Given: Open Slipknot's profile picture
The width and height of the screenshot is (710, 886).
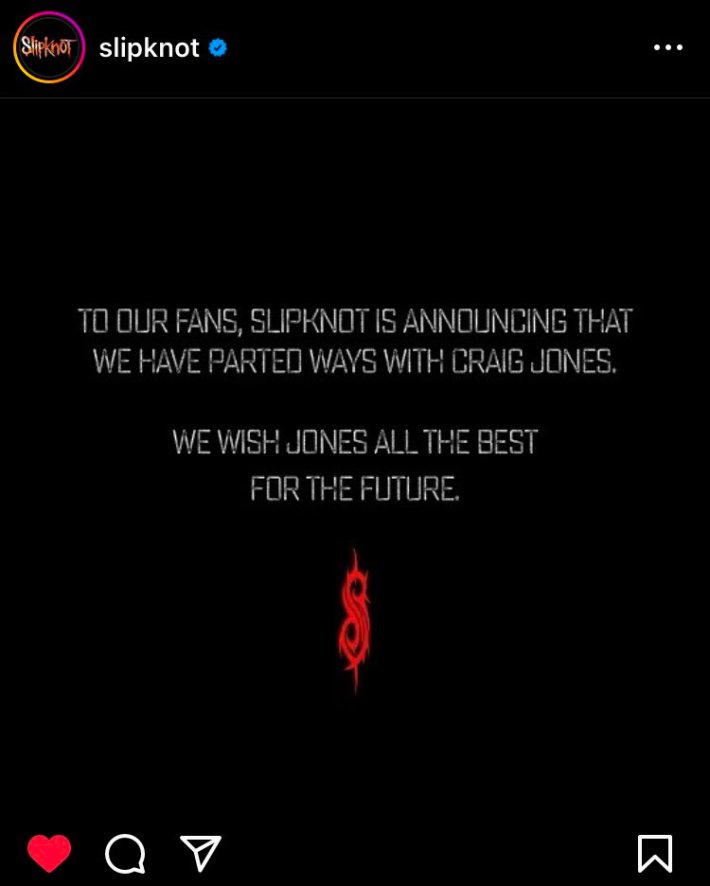Looking at the screenshot, I should tap(49, 47).
